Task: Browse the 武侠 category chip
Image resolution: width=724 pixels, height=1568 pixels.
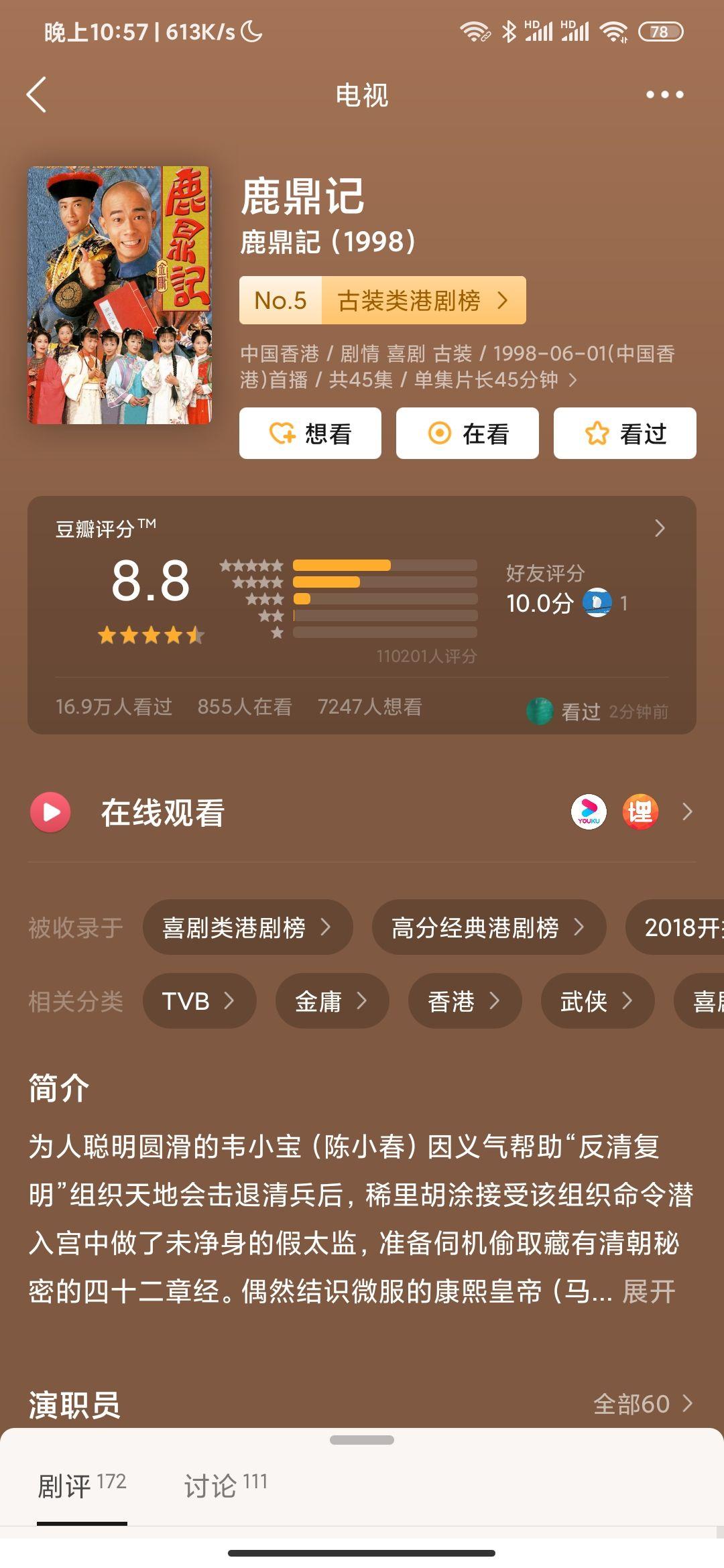Action: click(597, 1001)
